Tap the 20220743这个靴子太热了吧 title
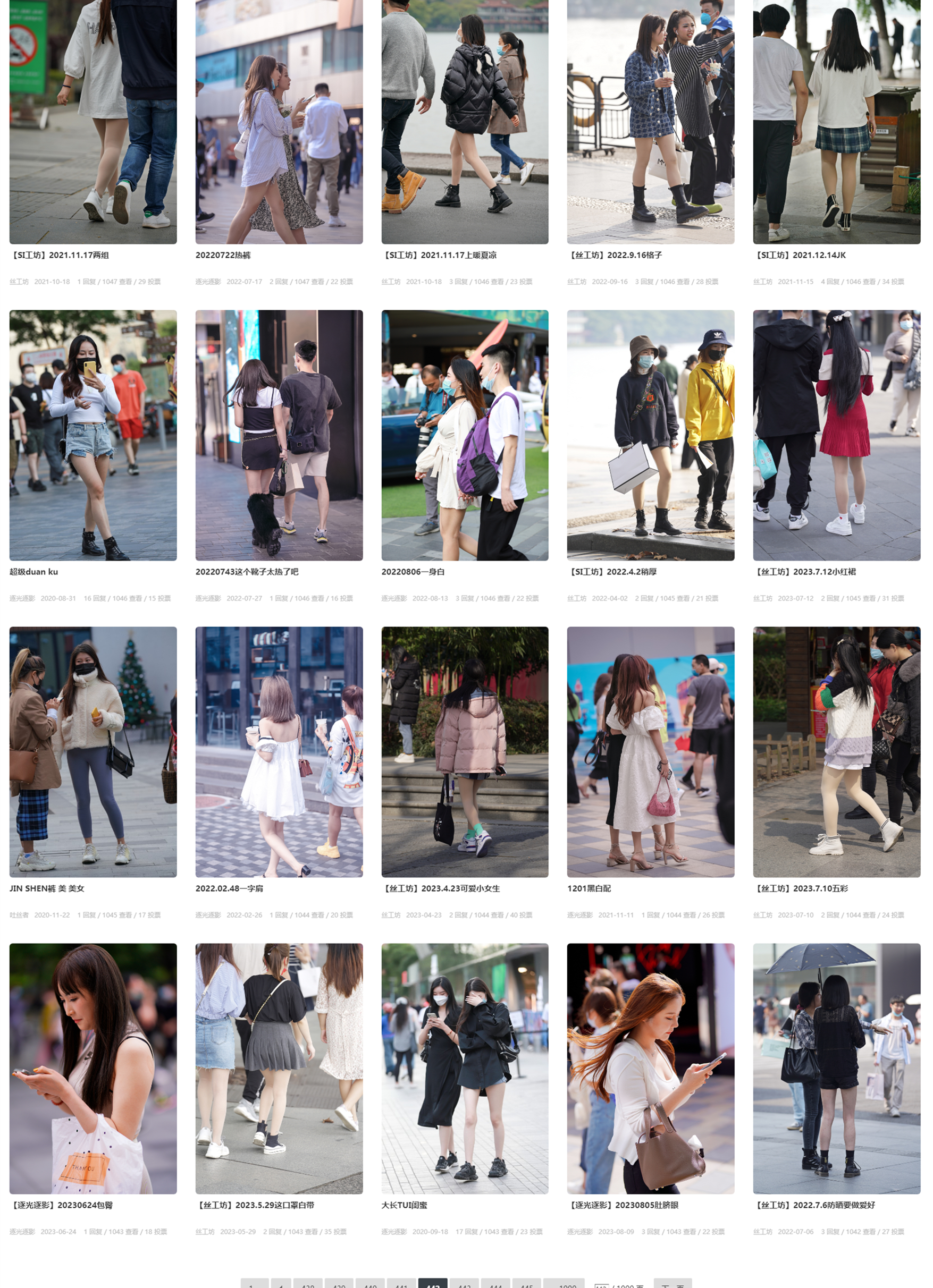933x1288 pixels. pos(247,571)
